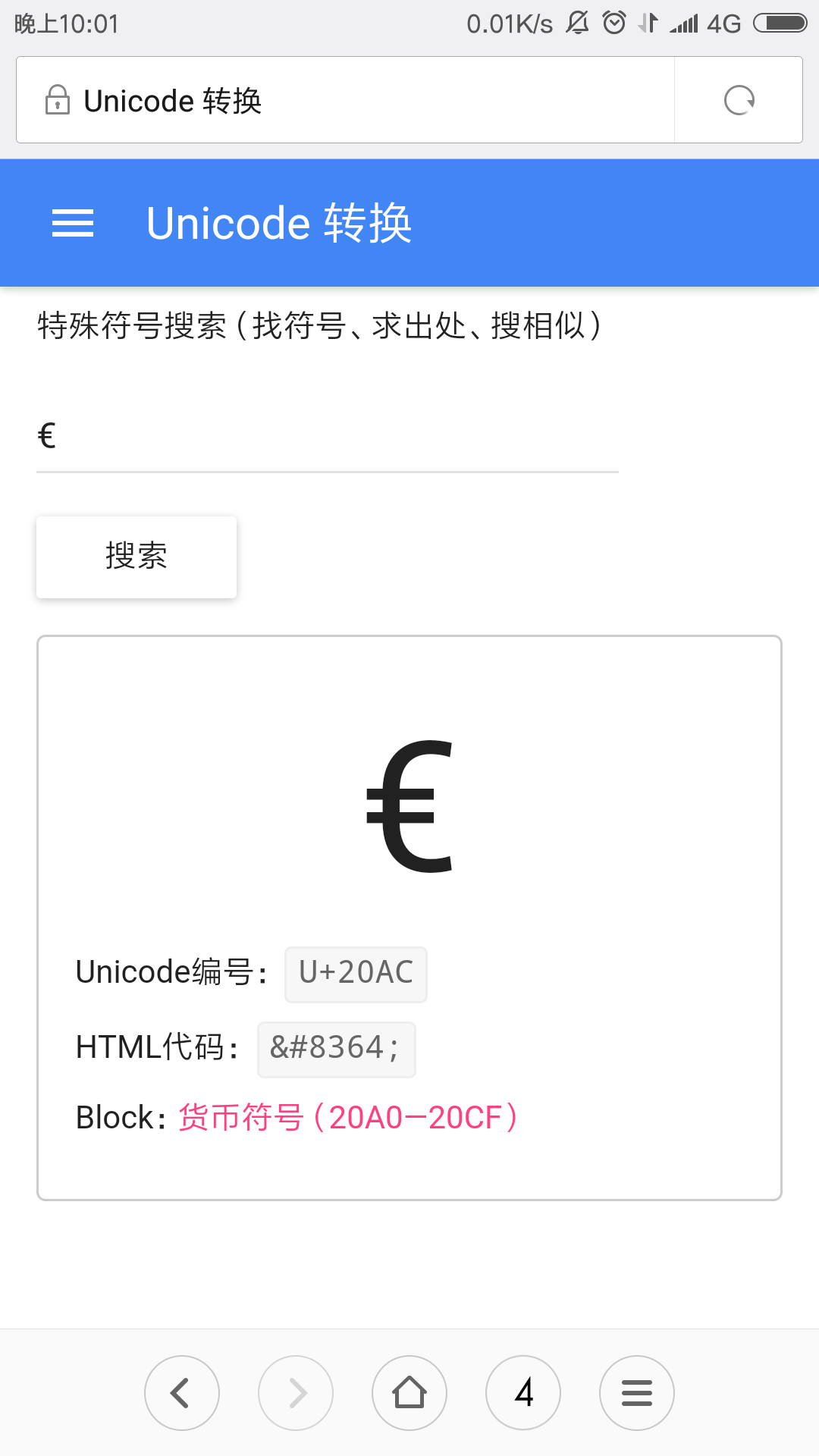The image size is (819, 1456).
Task: Tap the address bar showing Unicode 转换
Action: click(341, 99)
